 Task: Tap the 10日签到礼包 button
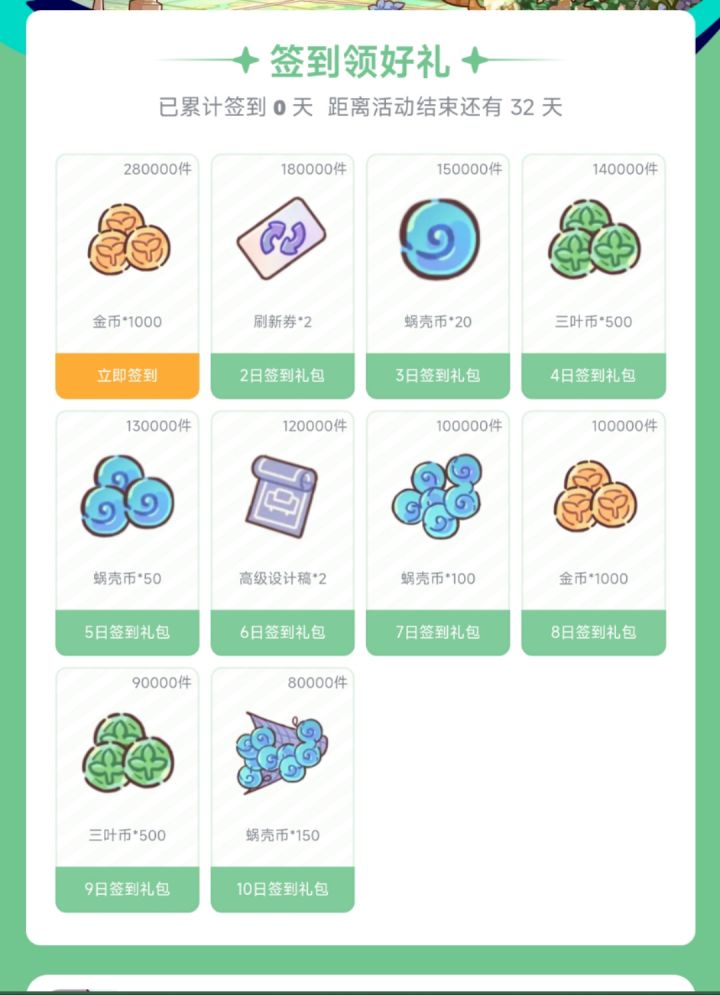pos(283,889)
